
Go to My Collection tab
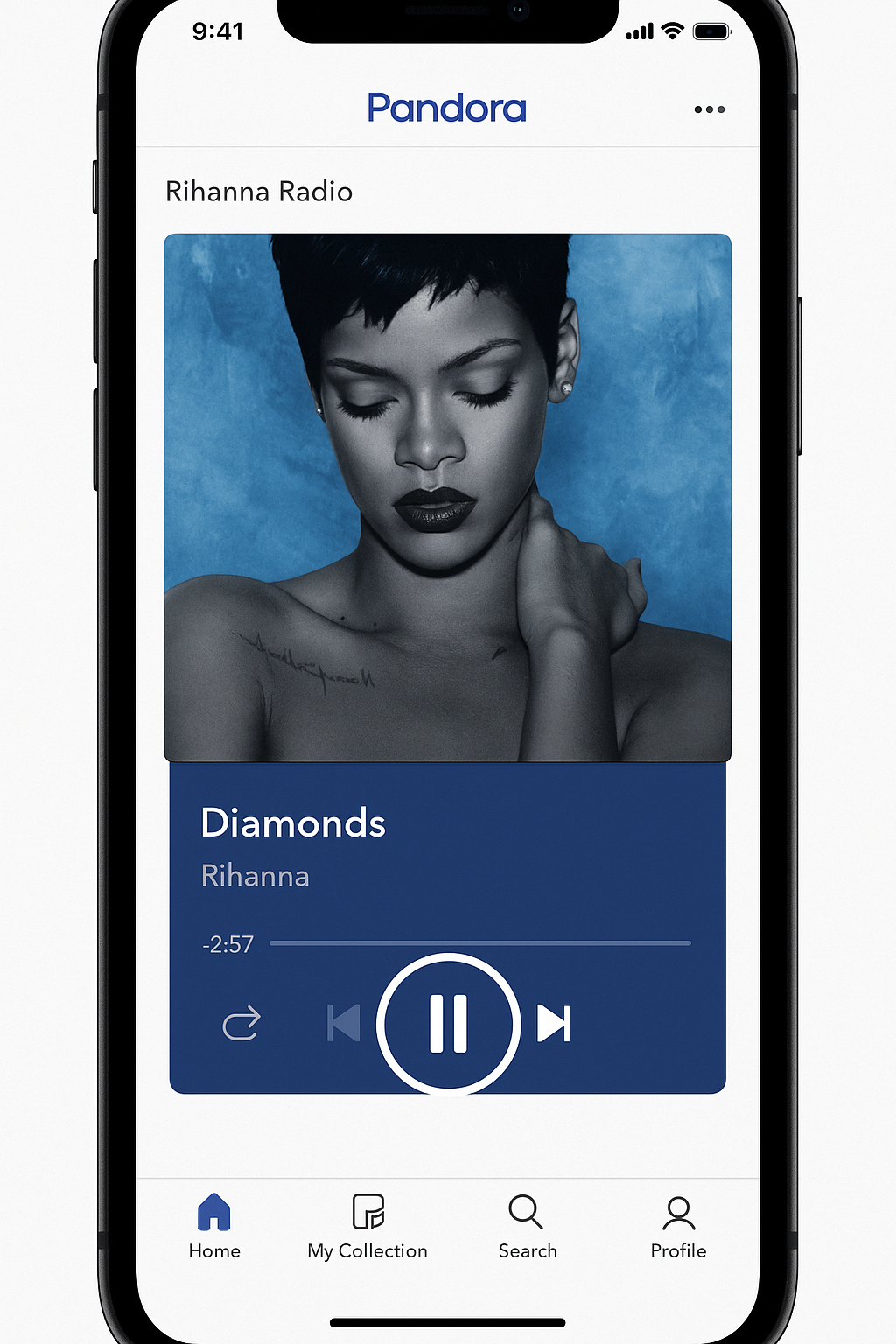coord(367,1225)
